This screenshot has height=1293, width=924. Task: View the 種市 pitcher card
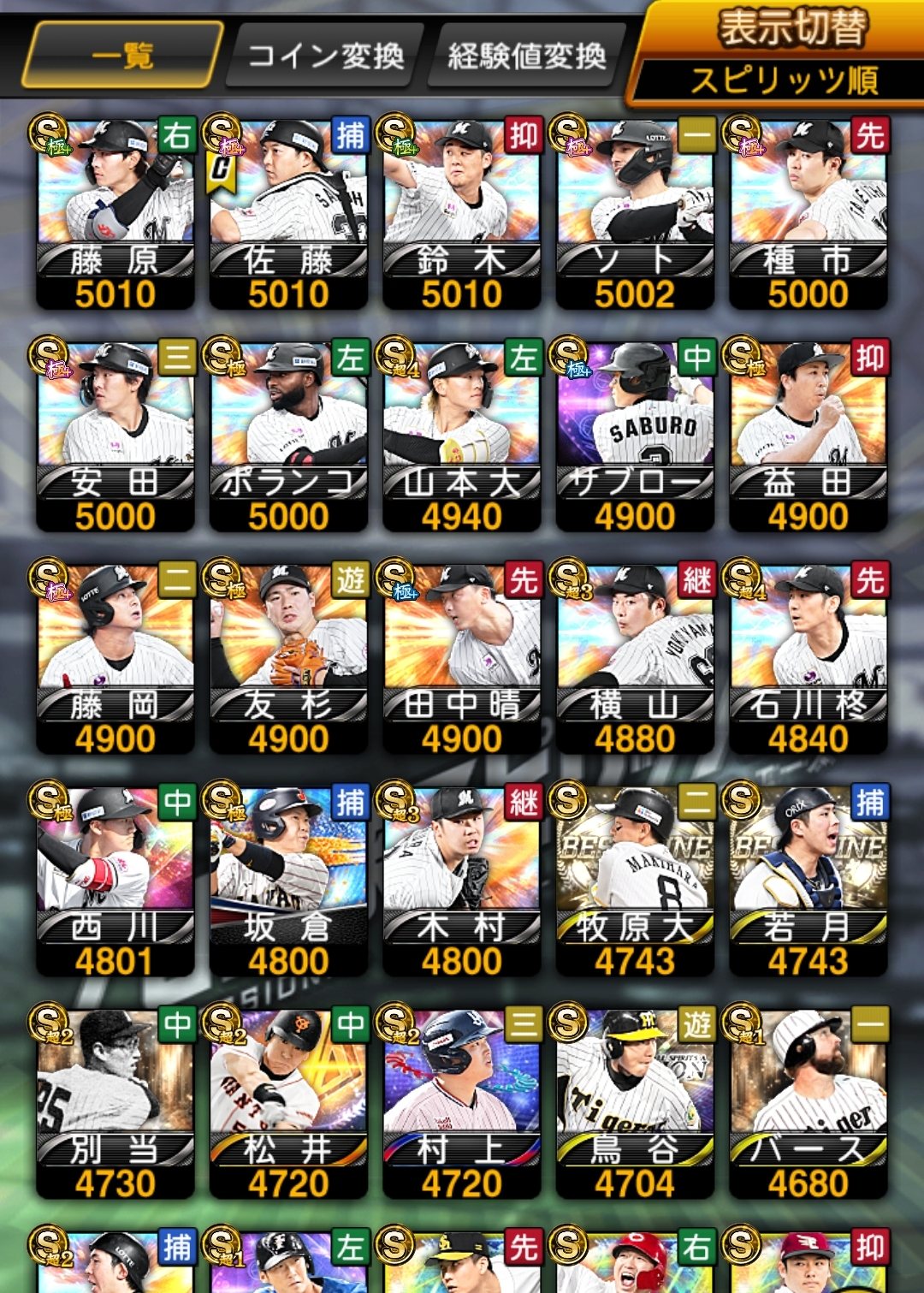(808, 214)
